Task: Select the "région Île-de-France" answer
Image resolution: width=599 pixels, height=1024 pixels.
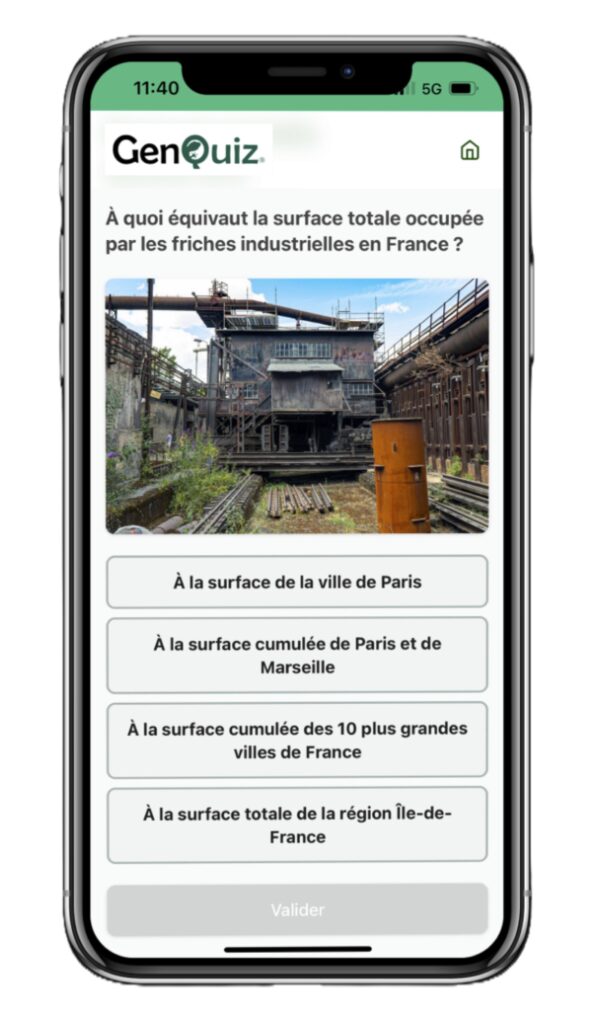Action: (x=297, y=825)
